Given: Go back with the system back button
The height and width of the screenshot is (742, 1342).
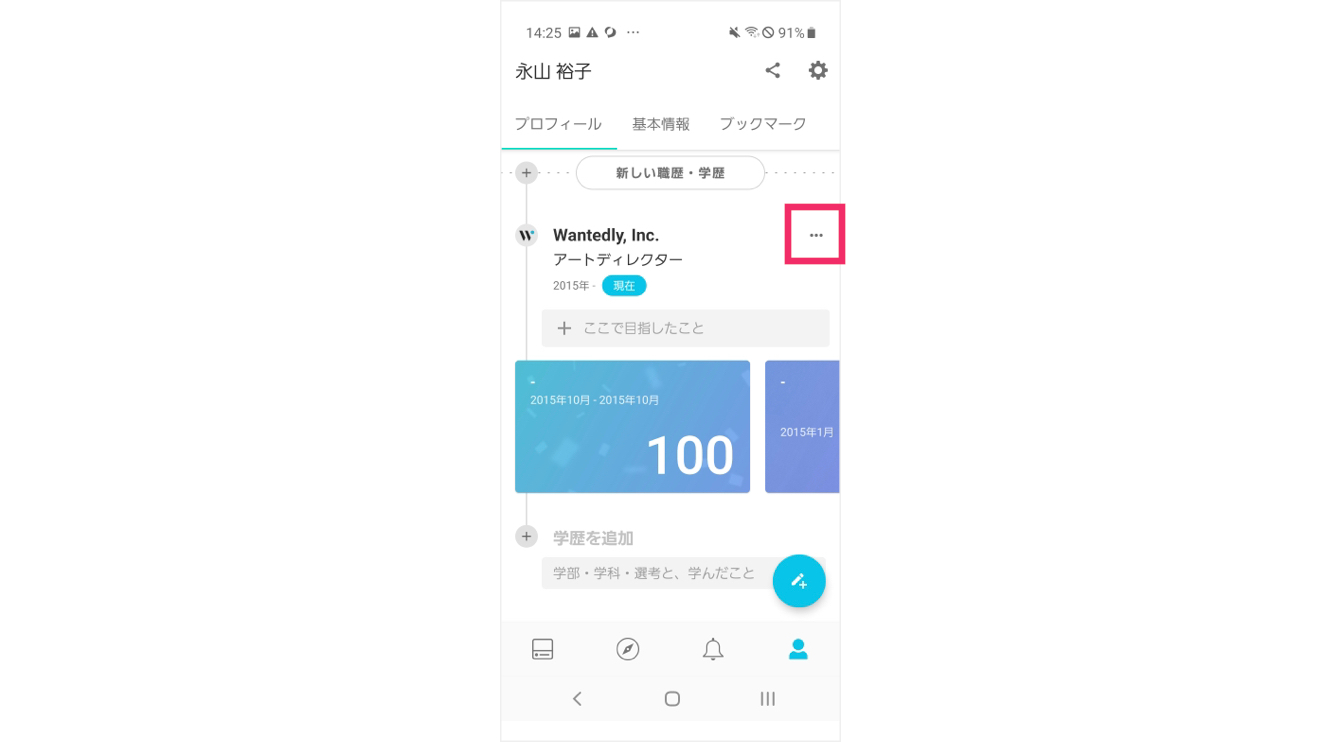Looking at the screenshot, I should pos(577,699).
